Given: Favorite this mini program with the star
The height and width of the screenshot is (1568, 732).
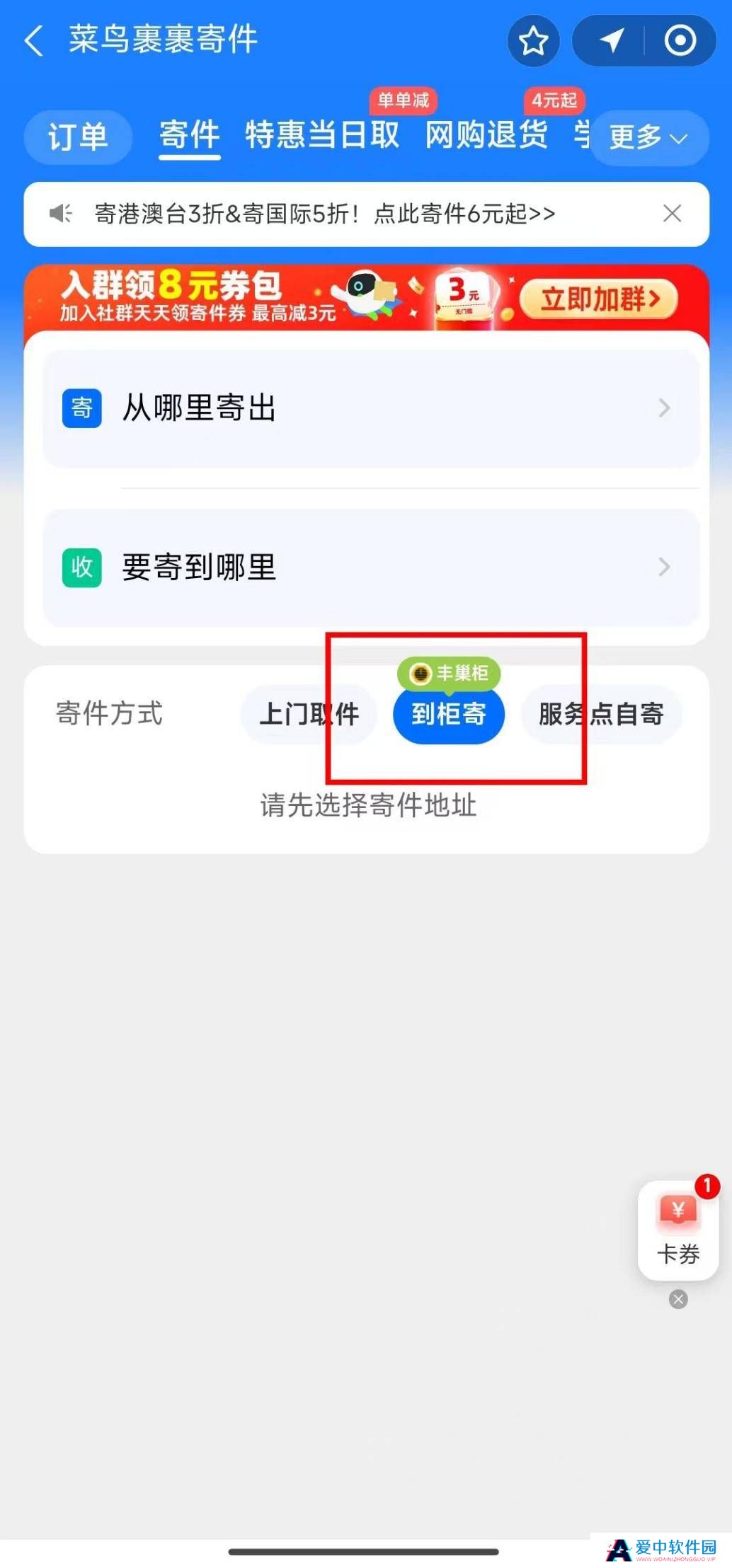Looking at the screenshot, I should point(533,41).
